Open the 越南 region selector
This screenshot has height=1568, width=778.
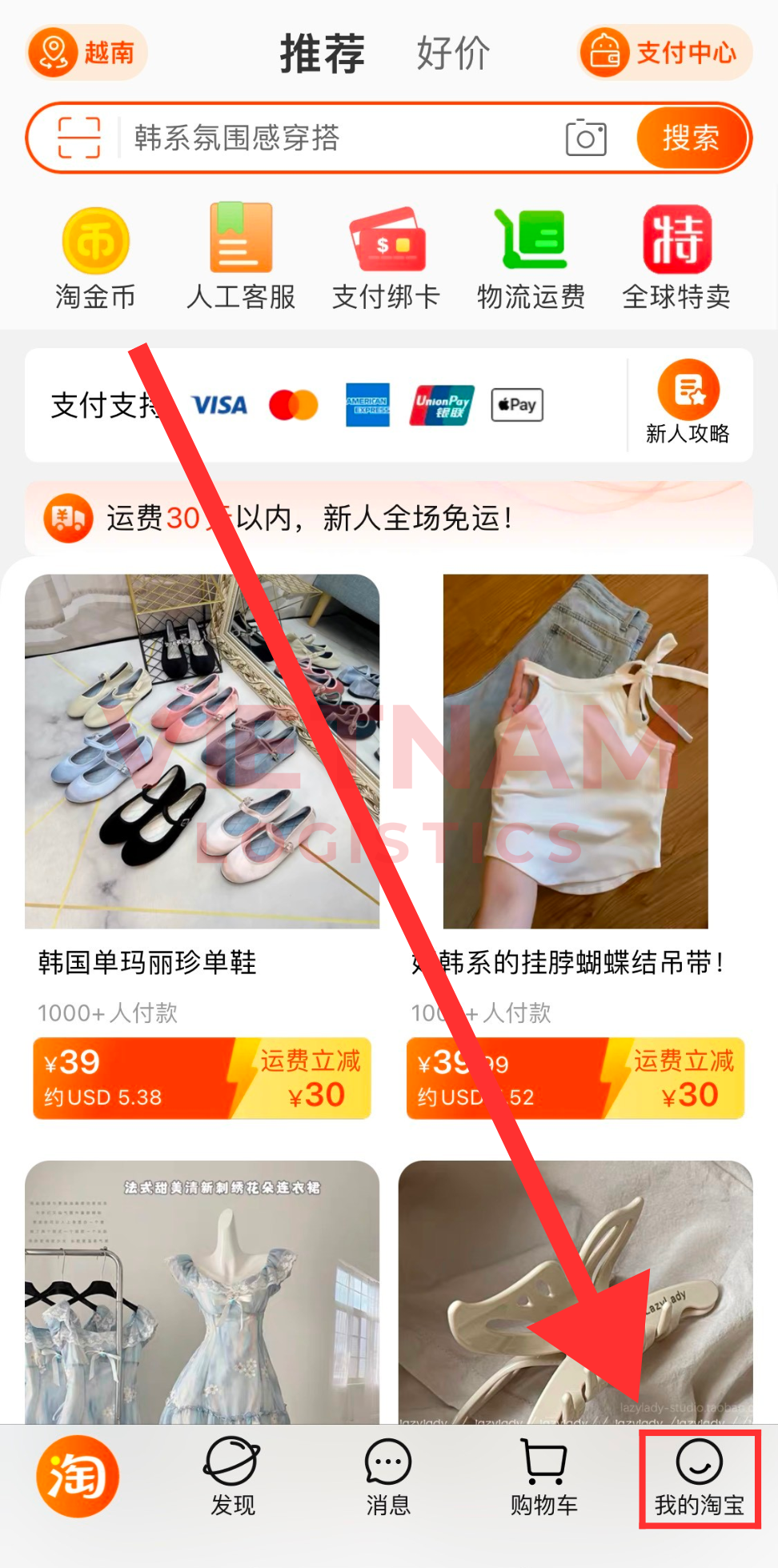(86, 53)
